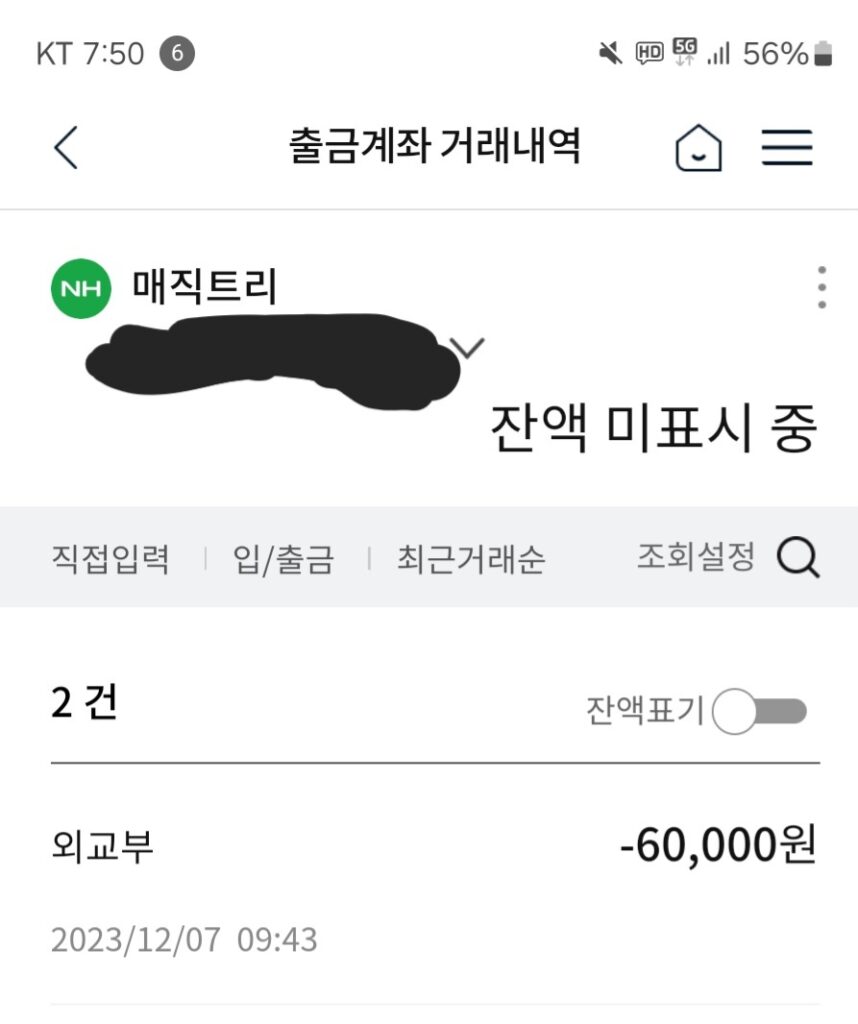Go back using the top-left arrow
The width and height of the screenshot is (858, 1024).
(66, 149)
